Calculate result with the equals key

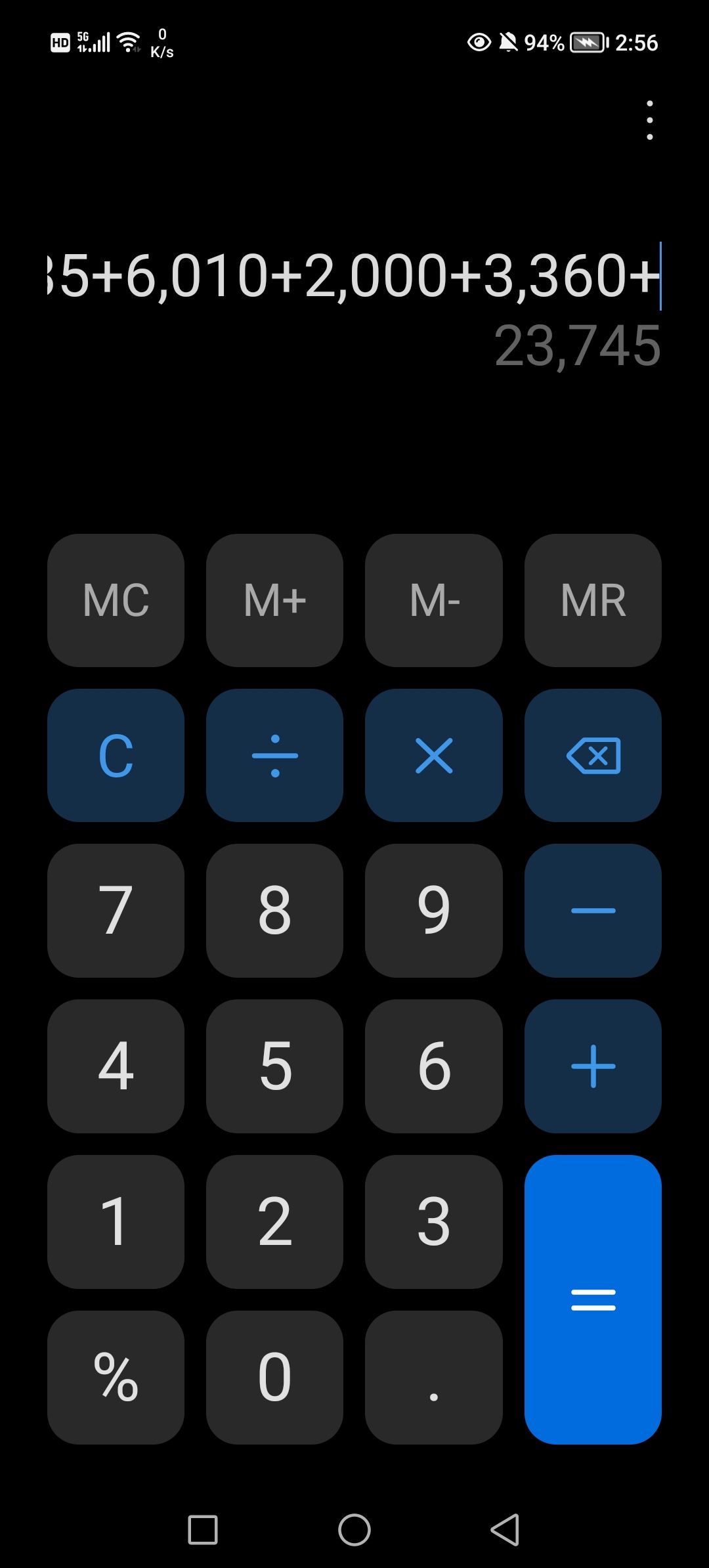click(x=593, y=1299)
